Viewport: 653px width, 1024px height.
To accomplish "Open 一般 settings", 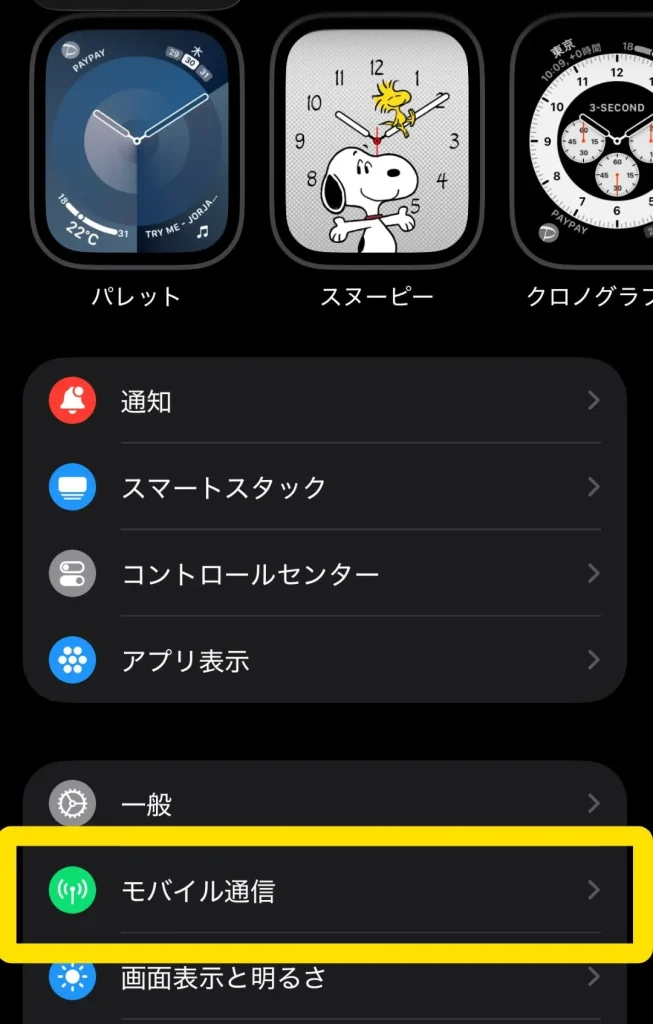I will coord(324,805).
